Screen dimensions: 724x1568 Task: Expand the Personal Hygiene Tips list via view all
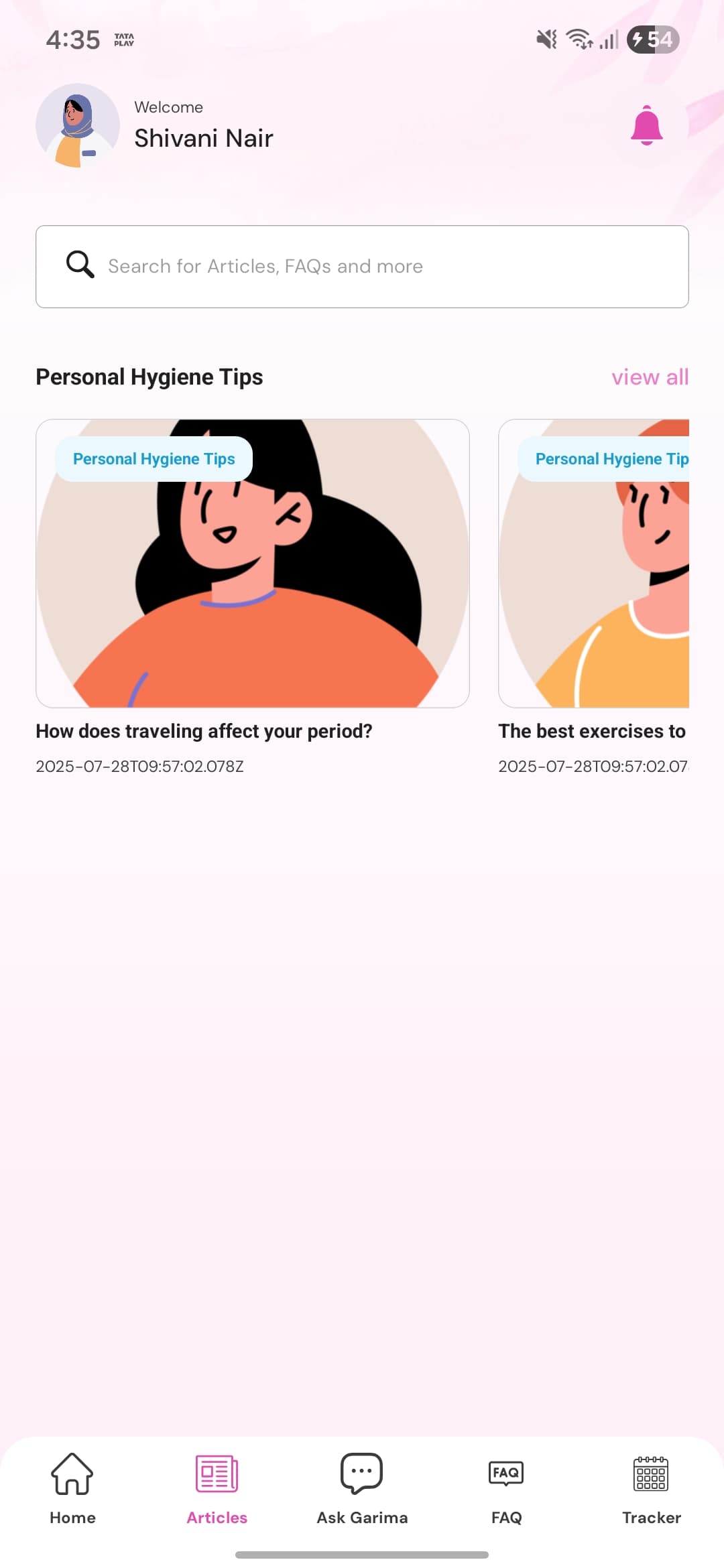coord(649,377)
